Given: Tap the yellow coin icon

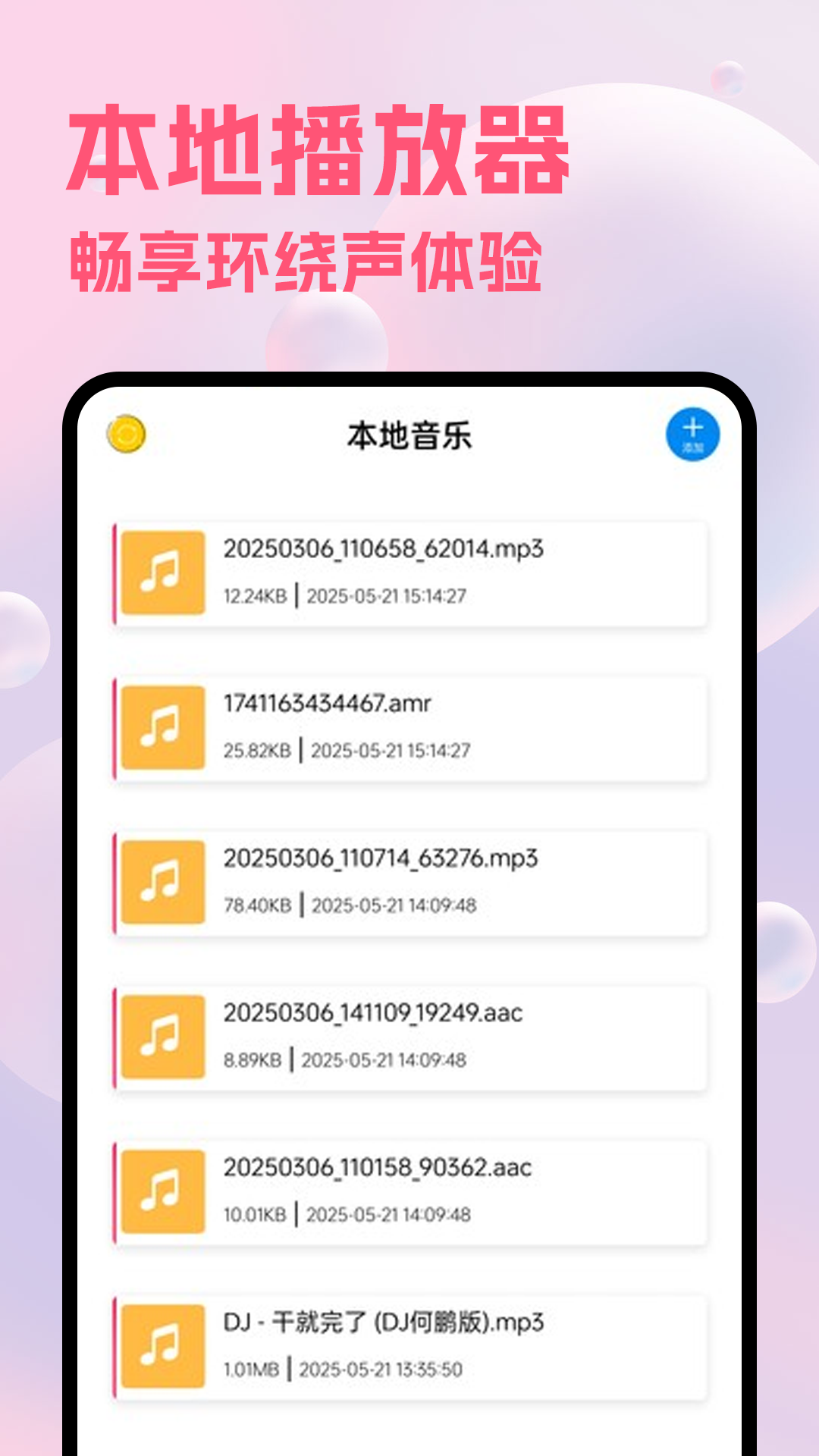Looking at the screenshot, I should click(x=128, y=434).
